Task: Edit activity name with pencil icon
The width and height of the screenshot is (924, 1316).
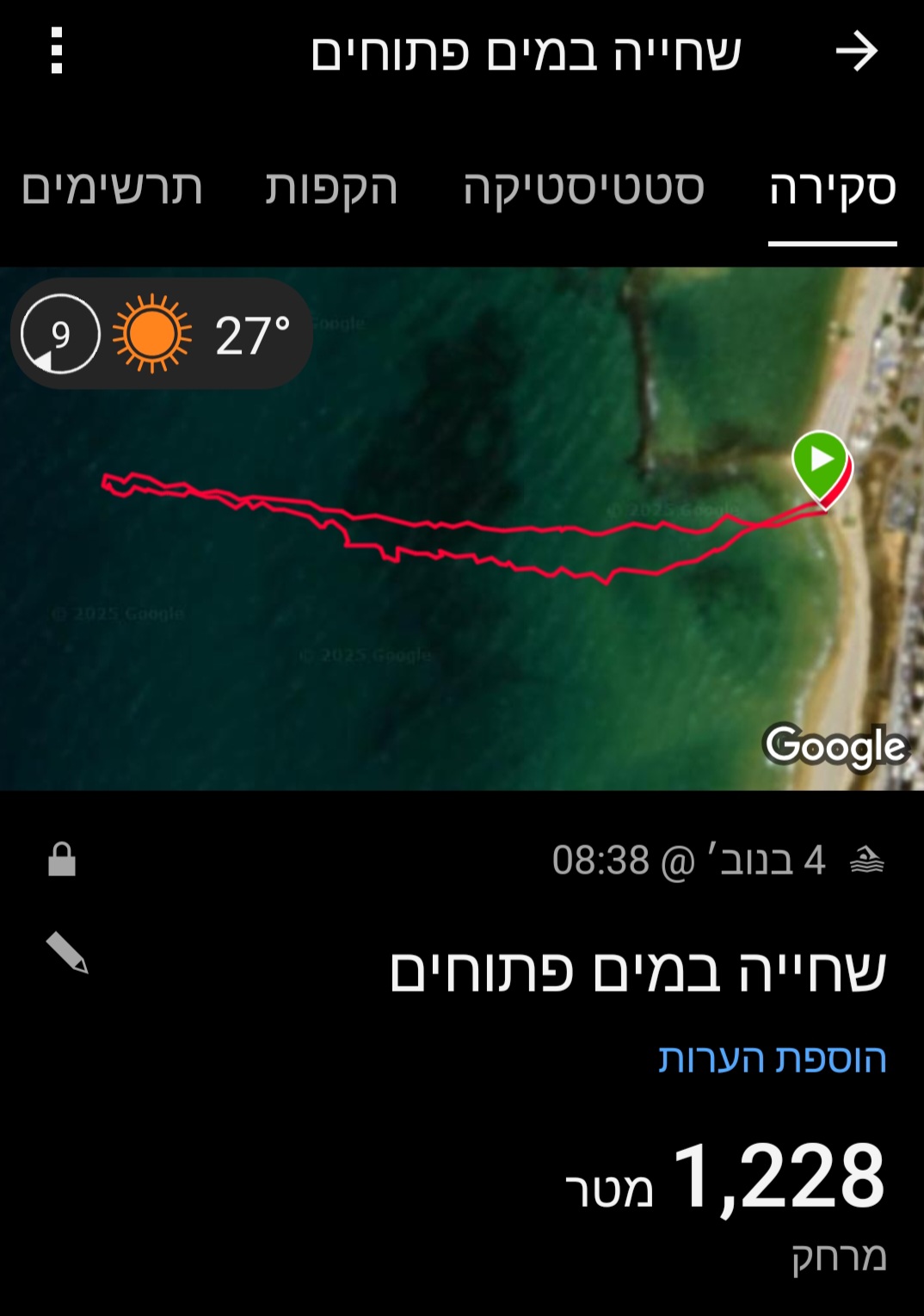Action: coord(67,953)
